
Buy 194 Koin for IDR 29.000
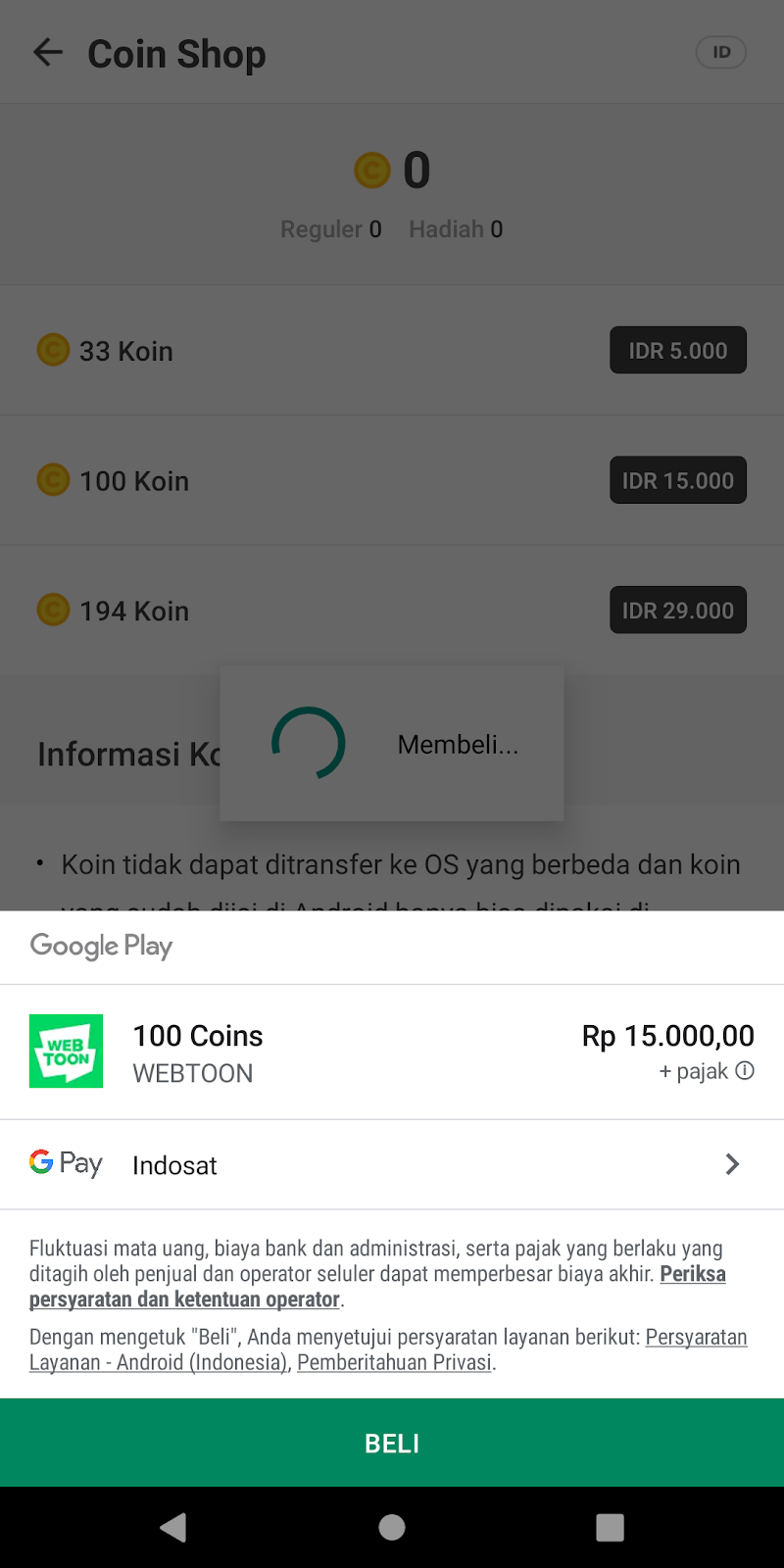pos(677,611)
